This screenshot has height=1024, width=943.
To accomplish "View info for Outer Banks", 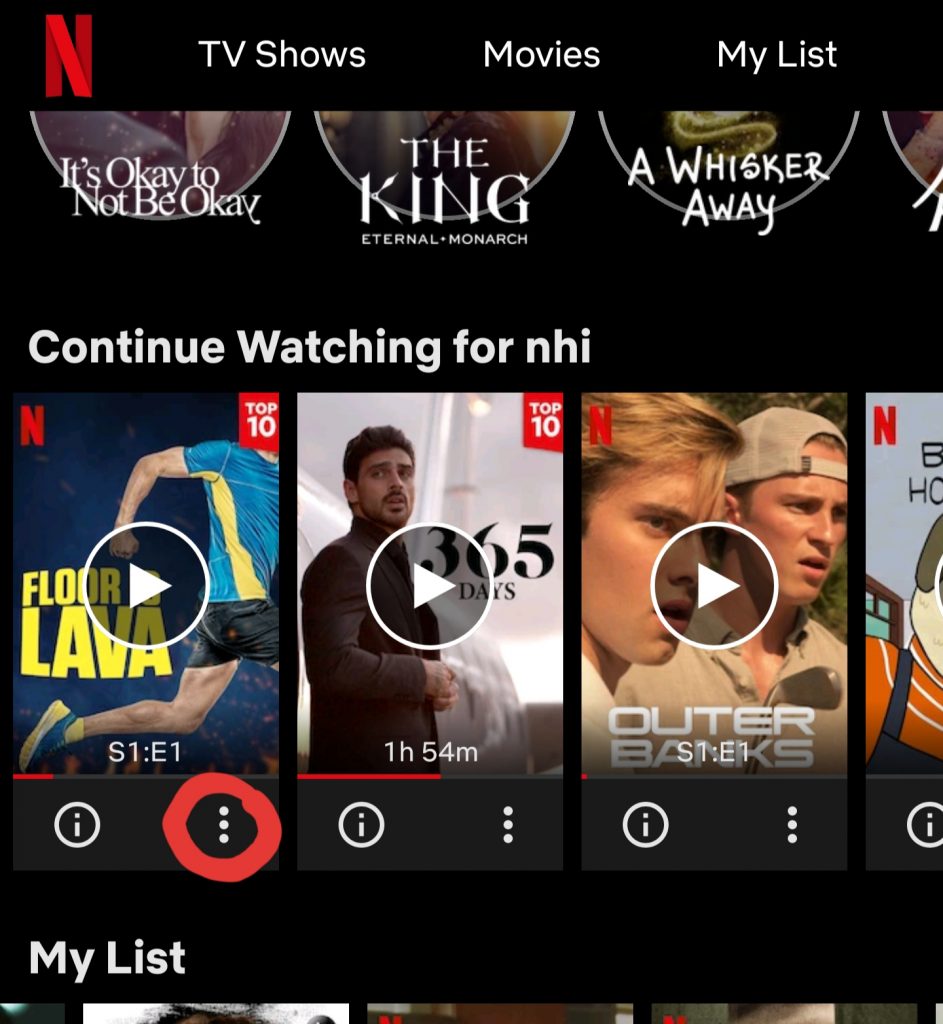I will [x=645, y=825].
